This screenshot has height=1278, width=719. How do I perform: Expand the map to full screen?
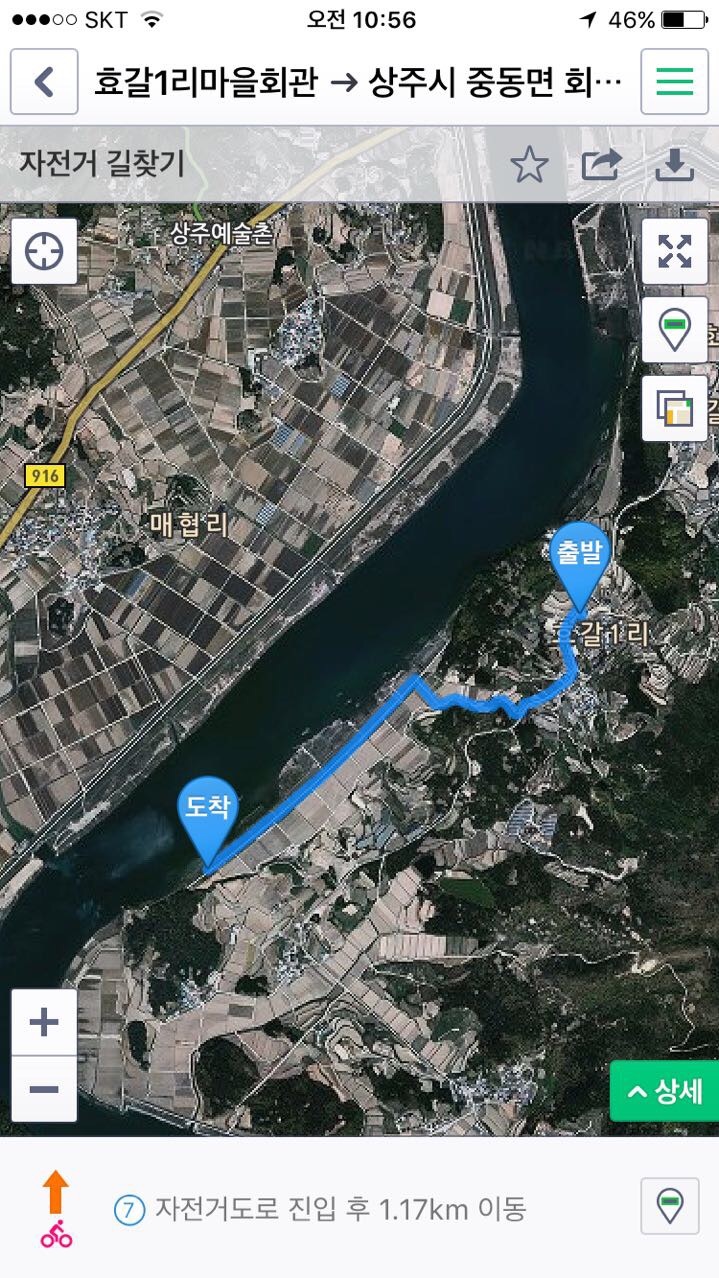point(674,251)
